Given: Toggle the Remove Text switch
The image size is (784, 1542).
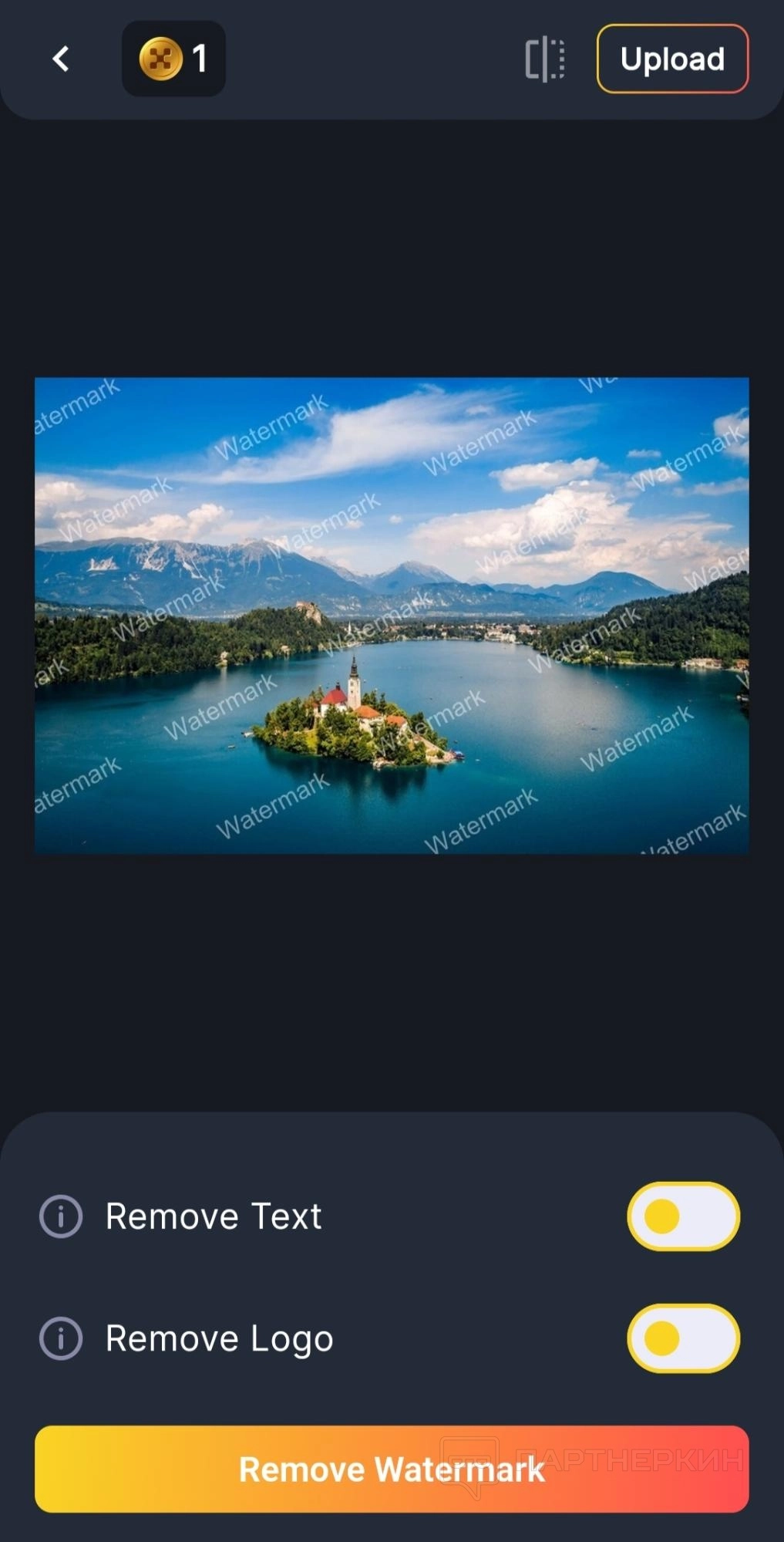Looking at the screenshot, I should click(683, 1216).
